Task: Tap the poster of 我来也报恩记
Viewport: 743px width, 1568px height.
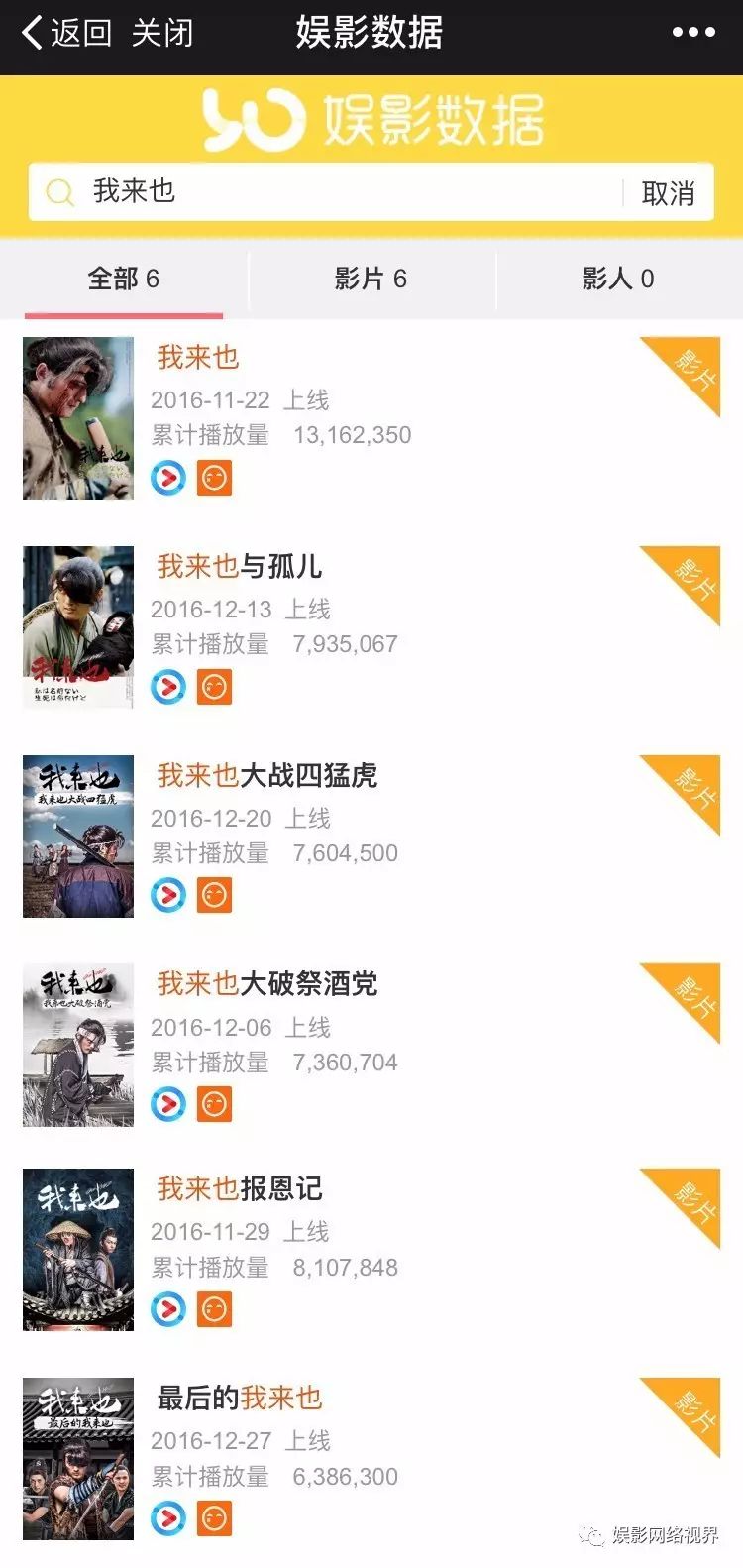Action: pyautogui.click(x=78, y=1250)
